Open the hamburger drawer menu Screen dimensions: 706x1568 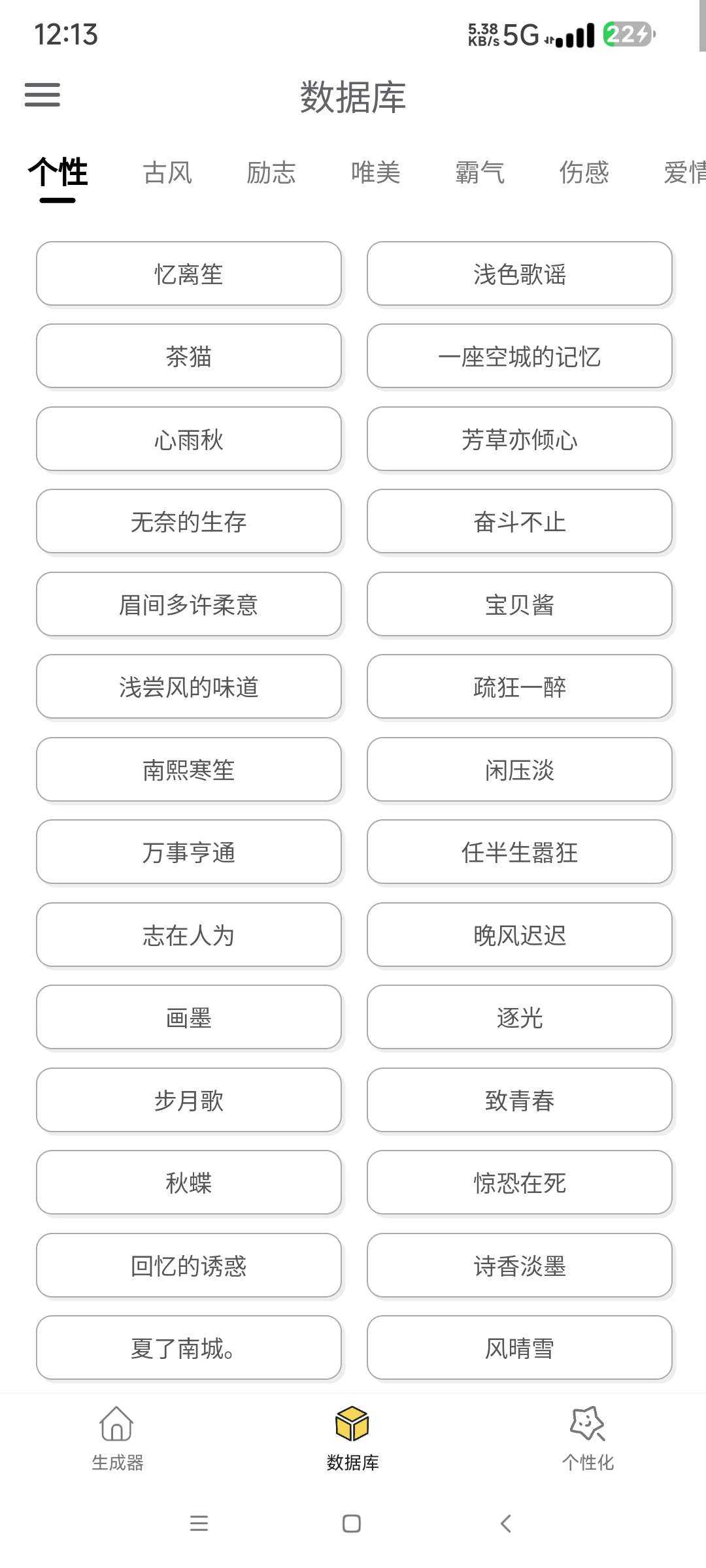(x=42, y=95)
